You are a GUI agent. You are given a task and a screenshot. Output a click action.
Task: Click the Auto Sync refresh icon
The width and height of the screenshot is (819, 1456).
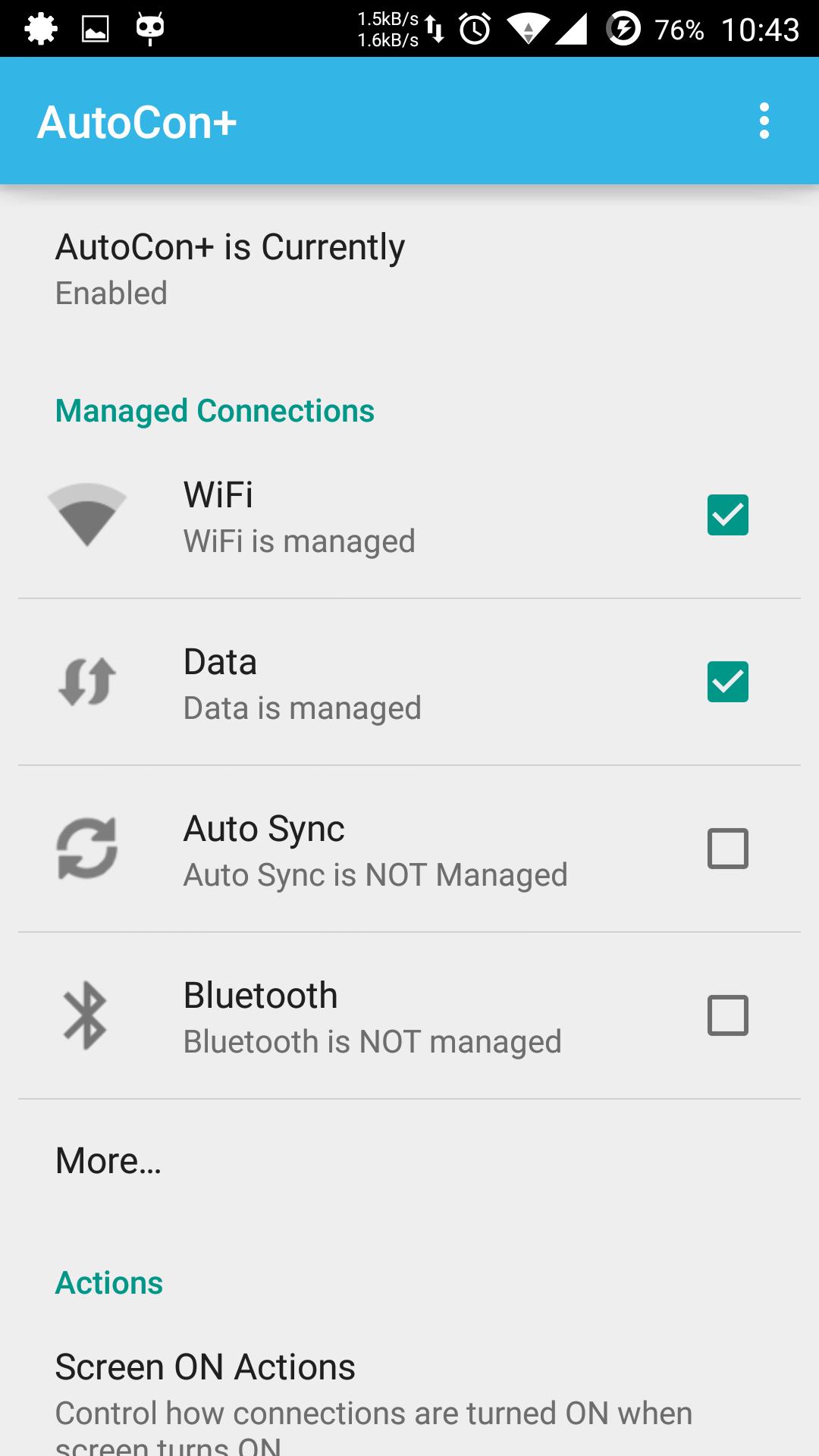pyautogui.click(x=86, y=848)
